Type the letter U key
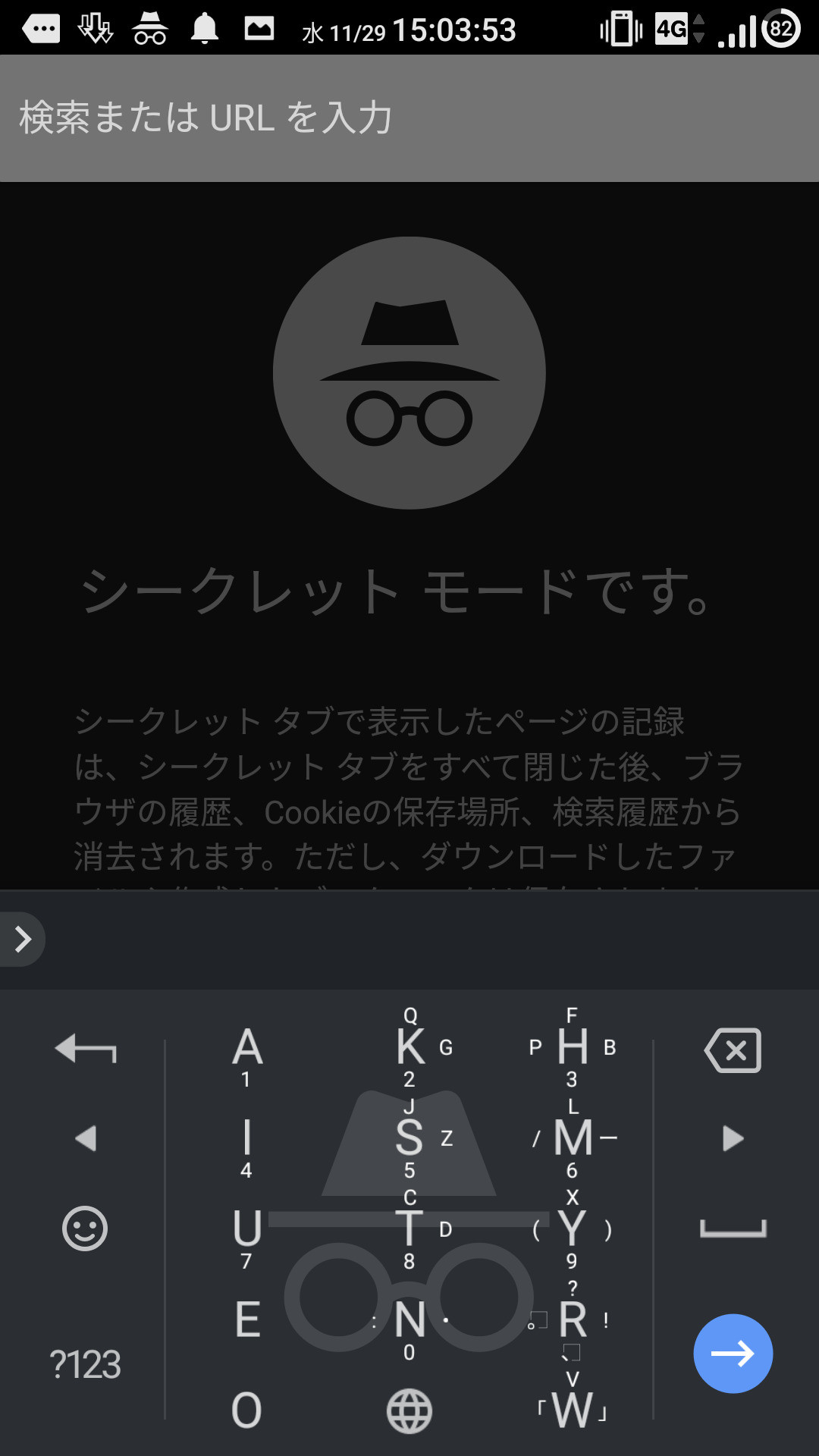Viewport: 819px width, 1456px height. (247, 1228)
